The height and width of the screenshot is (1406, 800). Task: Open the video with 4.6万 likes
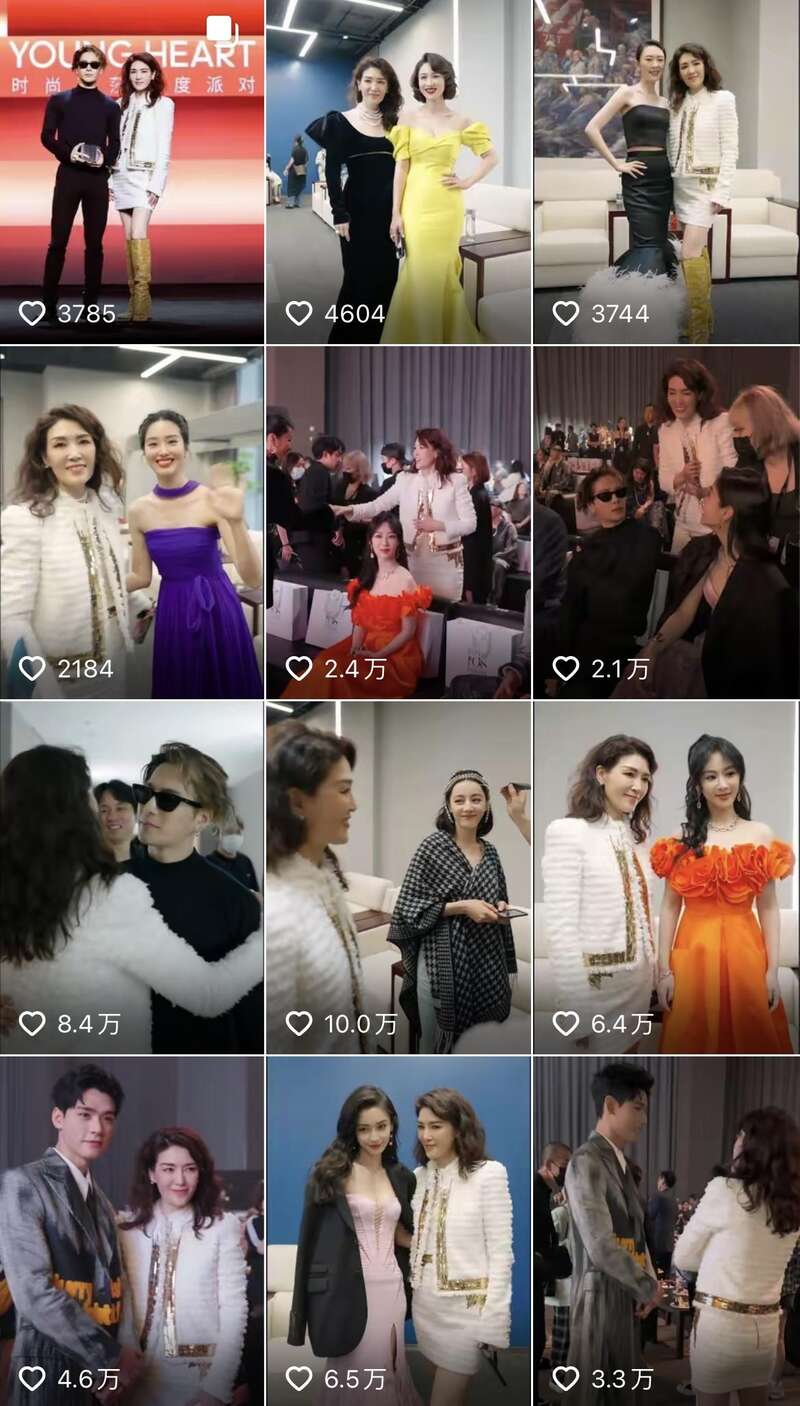coord(131,1230)
